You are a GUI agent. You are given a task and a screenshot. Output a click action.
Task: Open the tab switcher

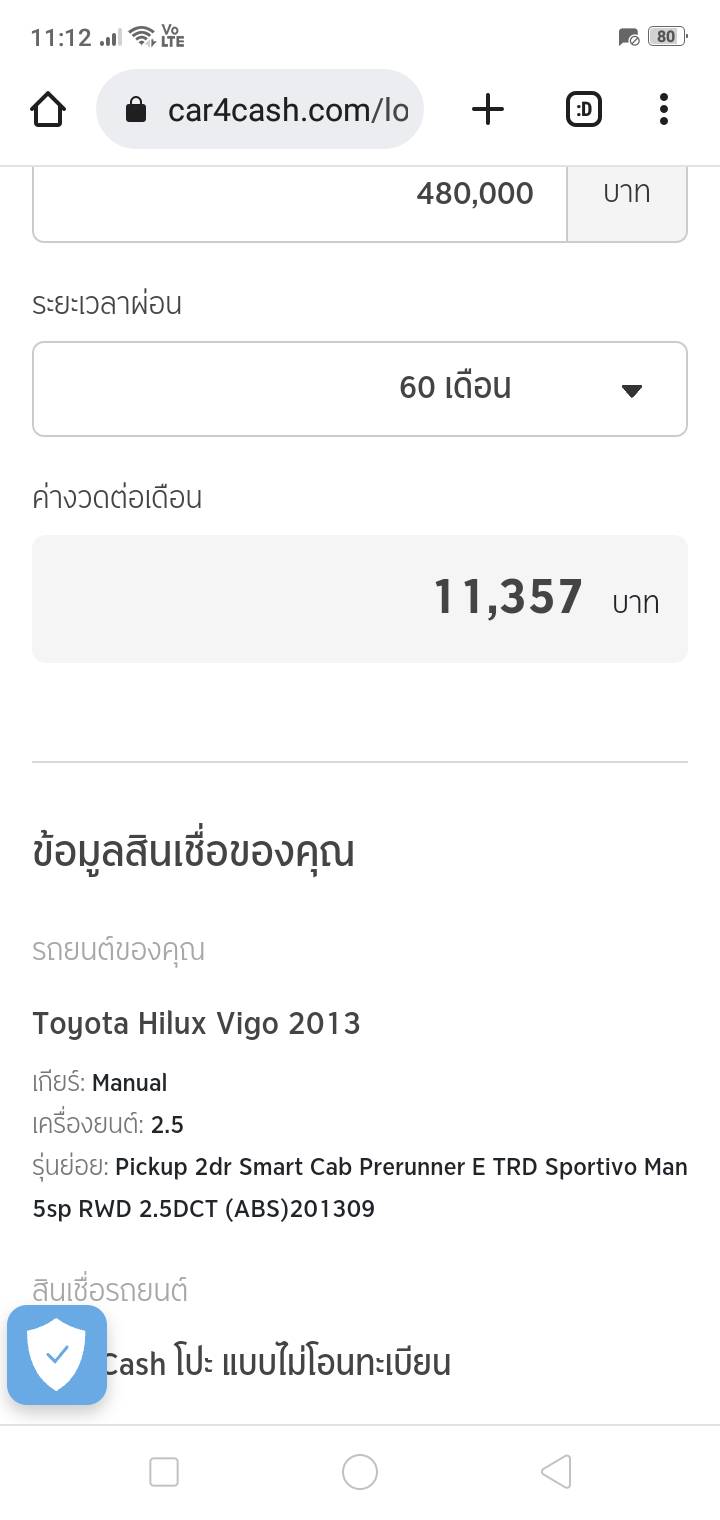(x=584, y=109)
